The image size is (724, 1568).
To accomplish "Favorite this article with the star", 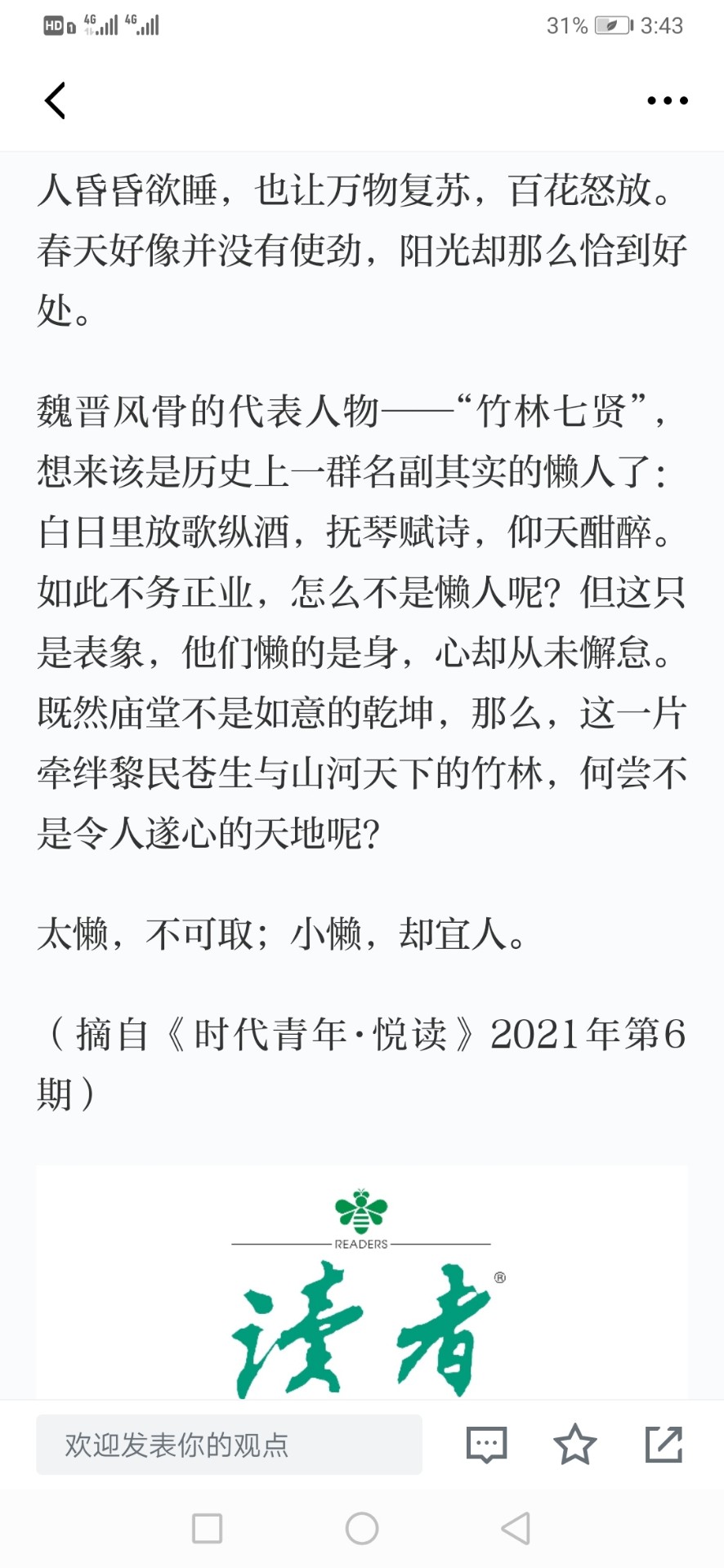I will tap(575, 1444).
